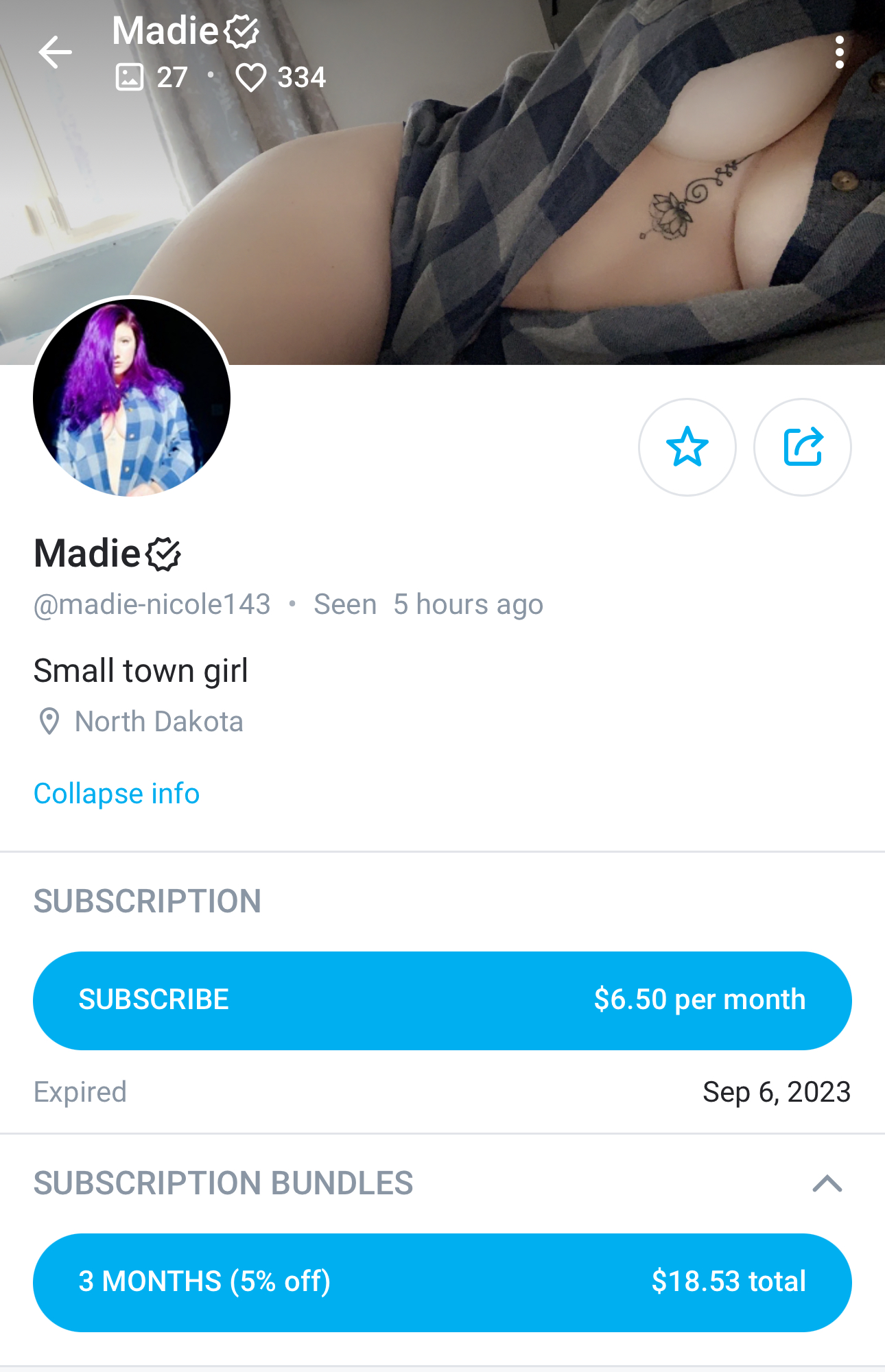Collapse the Subscription Bundles section
Image resolution: width=885 pixels, height=1372 pixels.
[x=827, y=1183]
